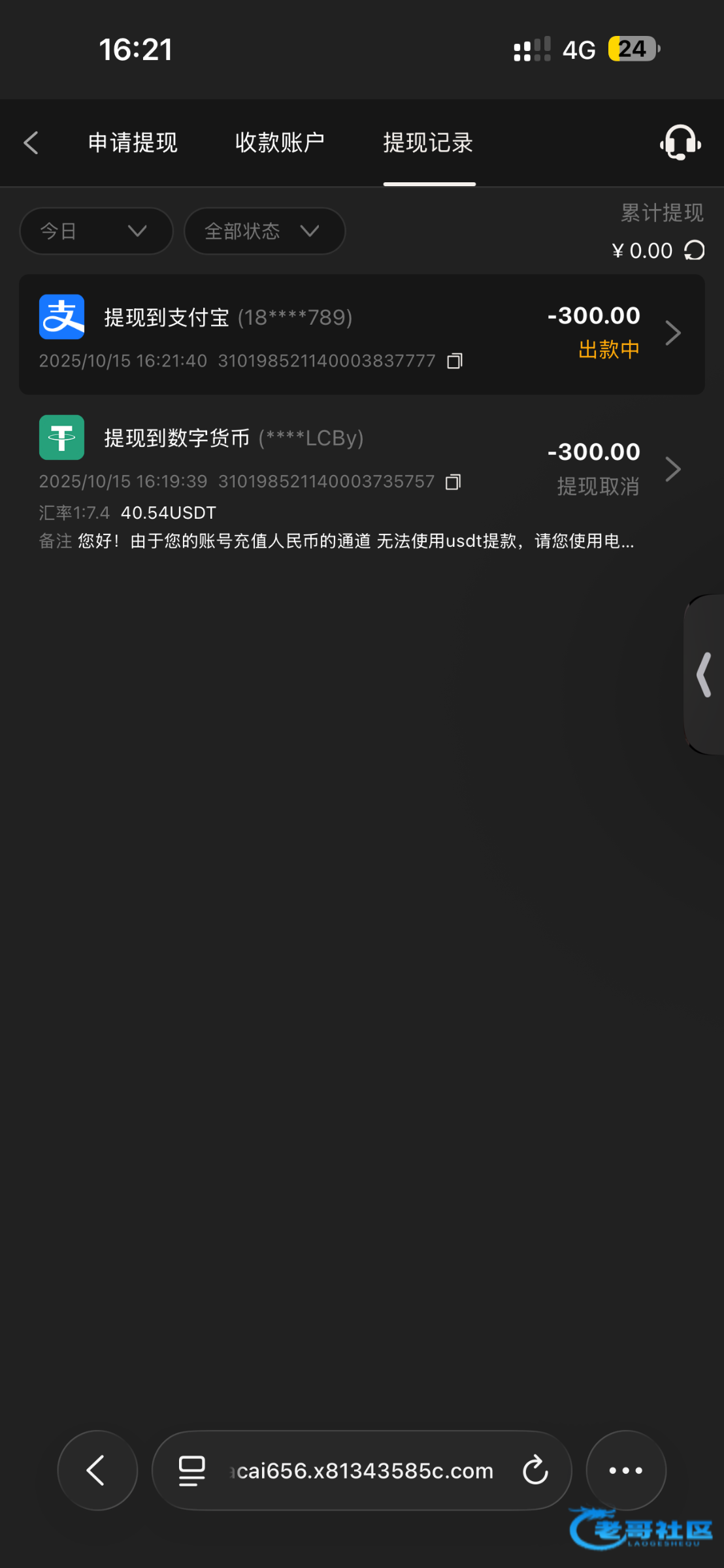Switch to the 收款账户 tab
724x1568 pixels.
click(x=280, y=142)
